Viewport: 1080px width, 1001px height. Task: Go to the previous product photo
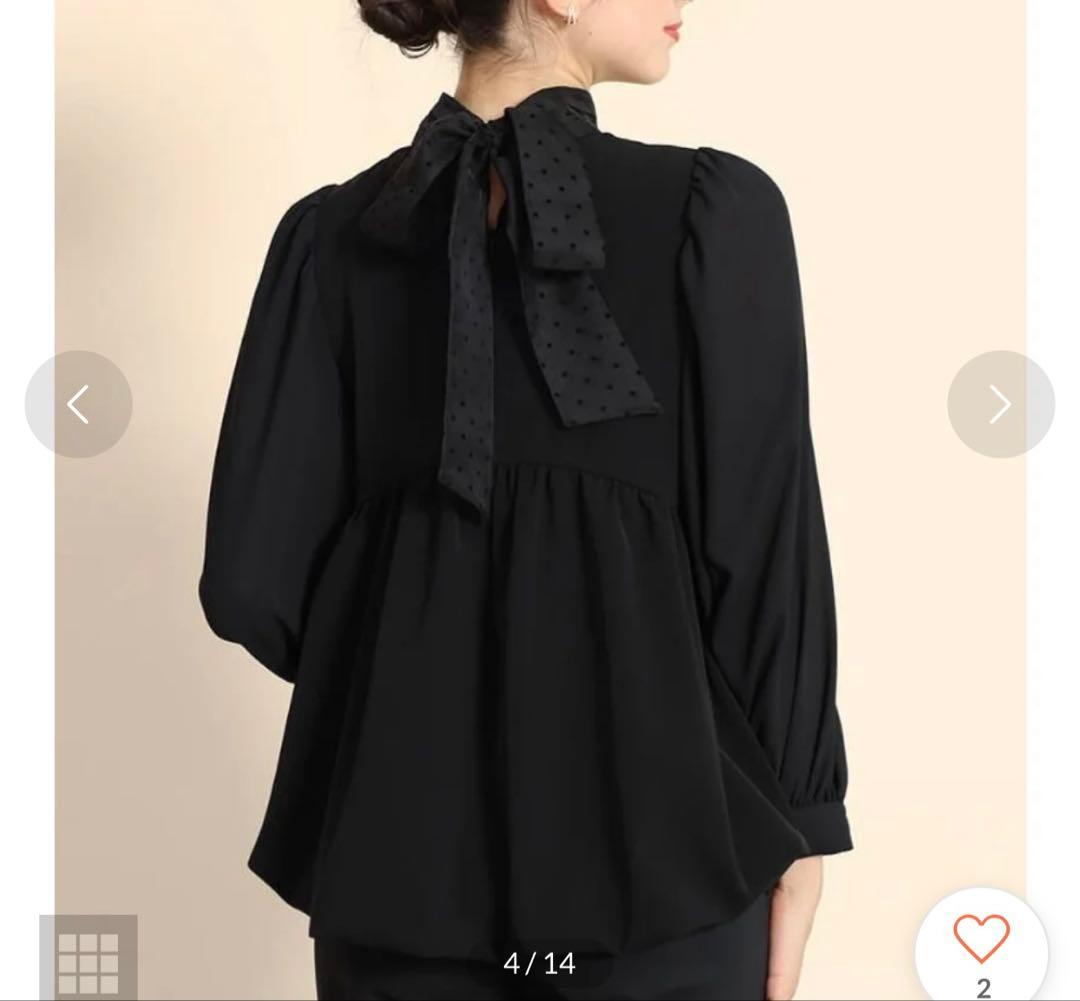tap(78, 404)
